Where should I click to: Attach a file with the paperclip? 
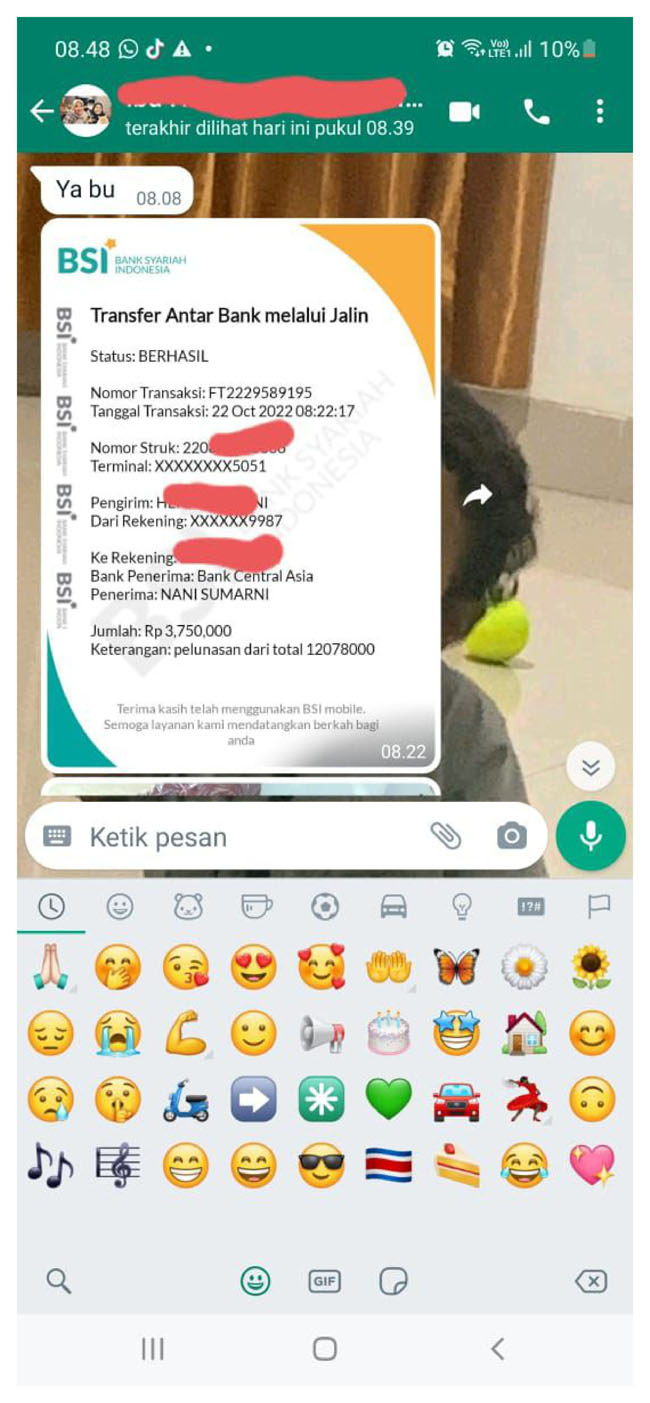coord(445,836)
